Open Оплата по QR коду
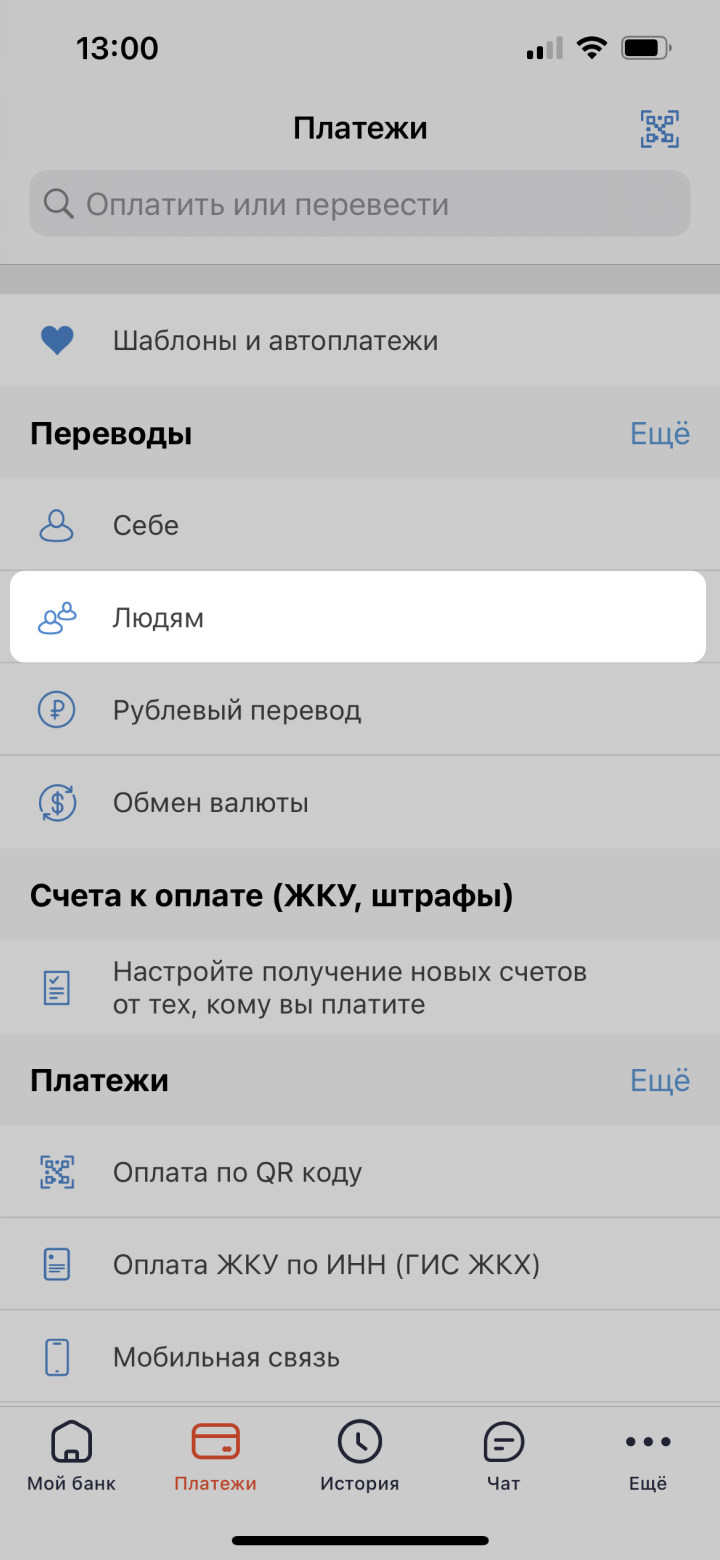Screen dimensions: 720x1560 pyautogui.click(x=360, y=1172)
